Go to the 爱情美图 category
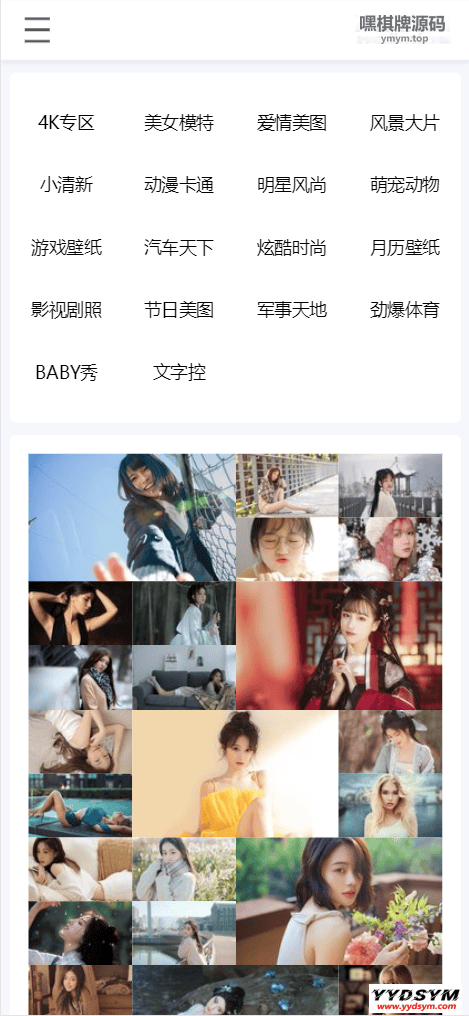The height and width of the screenshot is (1016, 469). tap(292, 122)
